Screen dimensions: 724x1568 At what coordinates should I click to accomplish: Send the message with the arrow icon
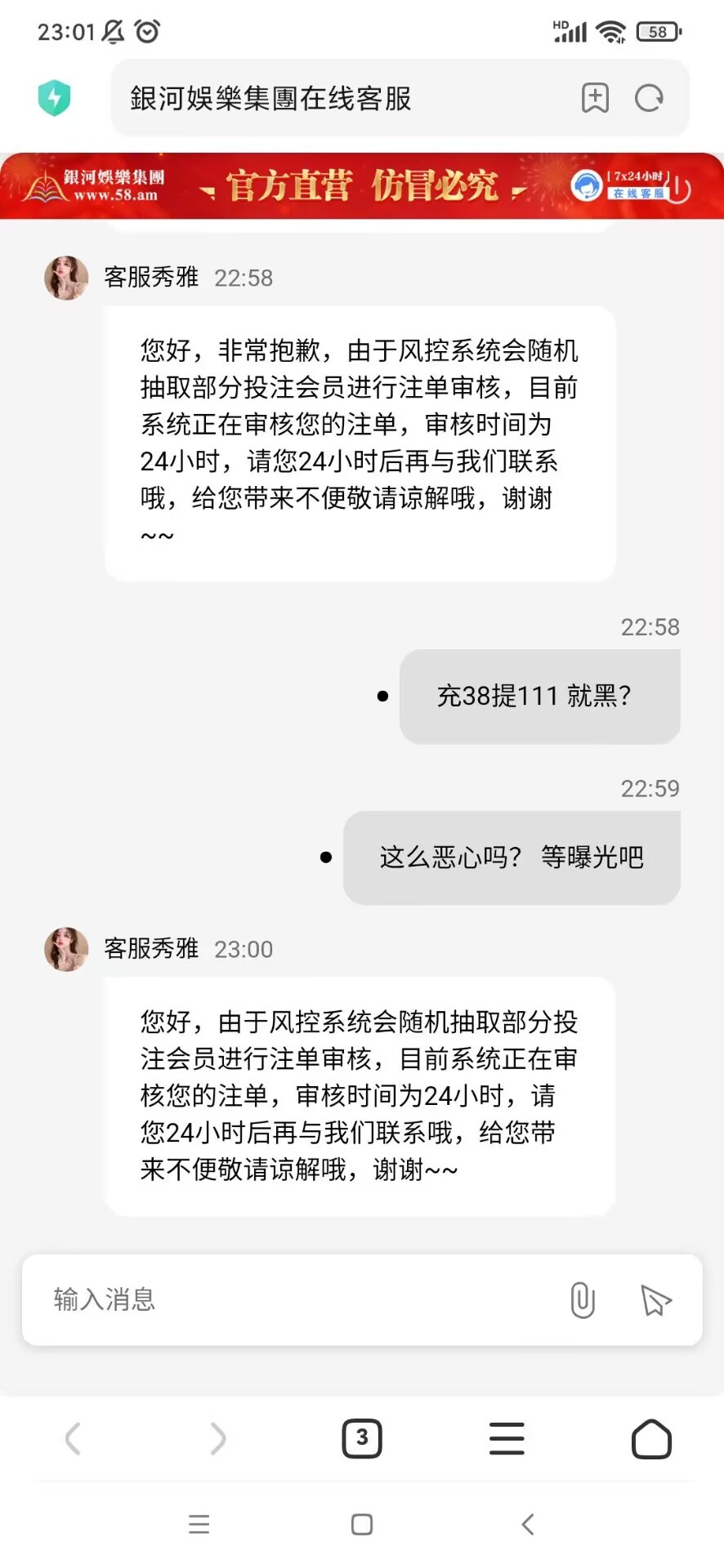click(655, 1300)
